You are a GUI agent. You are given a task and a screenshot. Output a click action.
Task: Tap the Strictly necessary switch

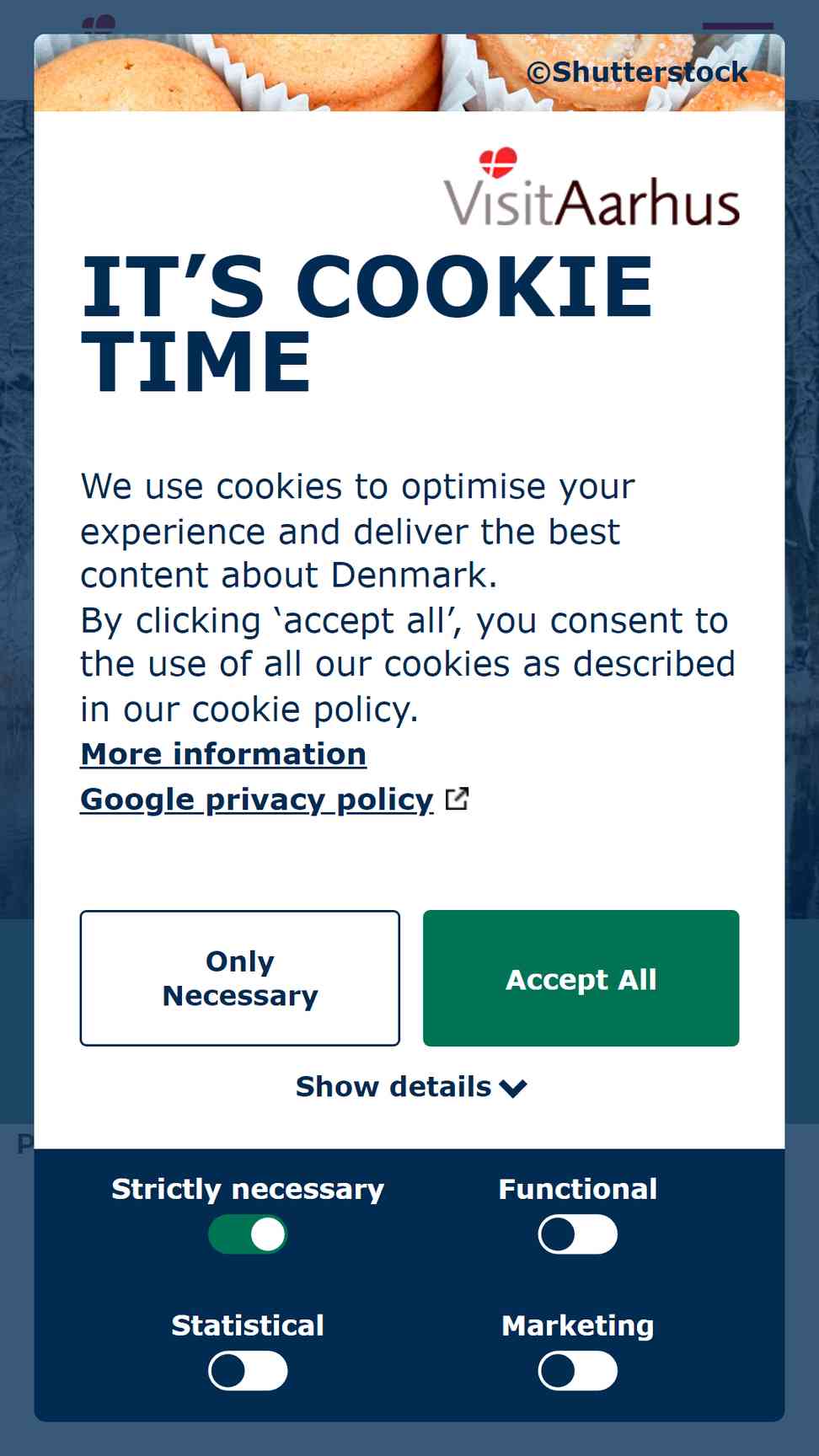248,1234
